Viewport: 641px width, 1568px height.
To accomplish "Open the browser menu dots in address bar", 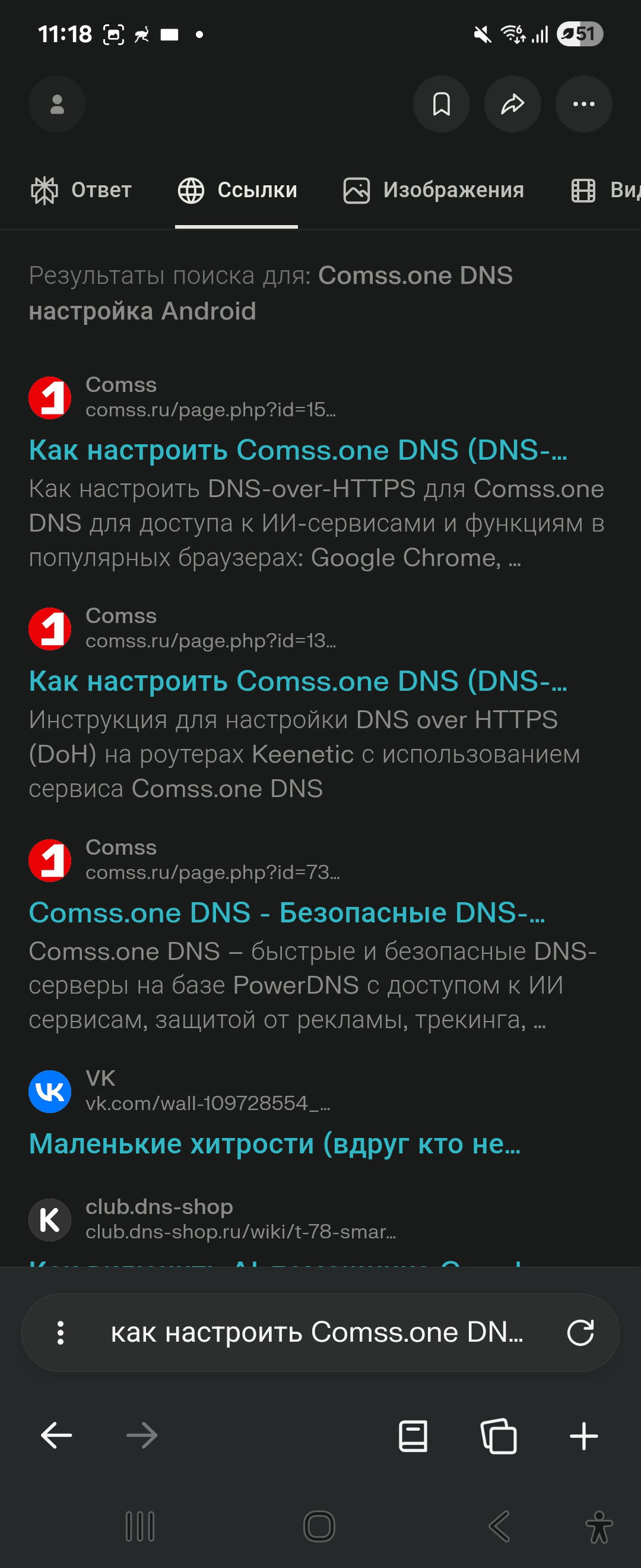I will (60, 1333).
